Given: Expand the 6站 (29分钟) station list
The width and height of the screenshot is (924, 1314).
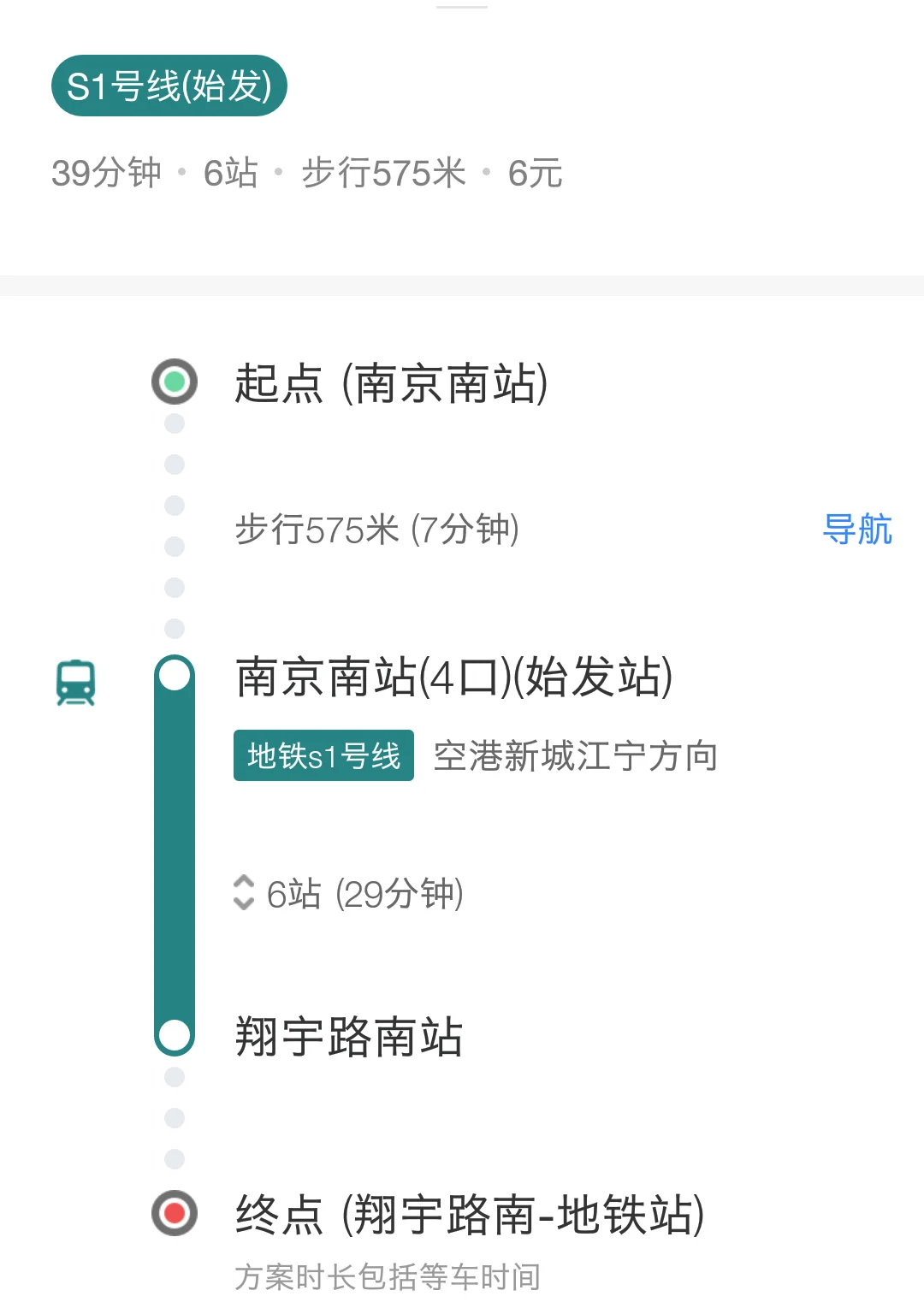Looking at the screenshot, I should point(368,896).
